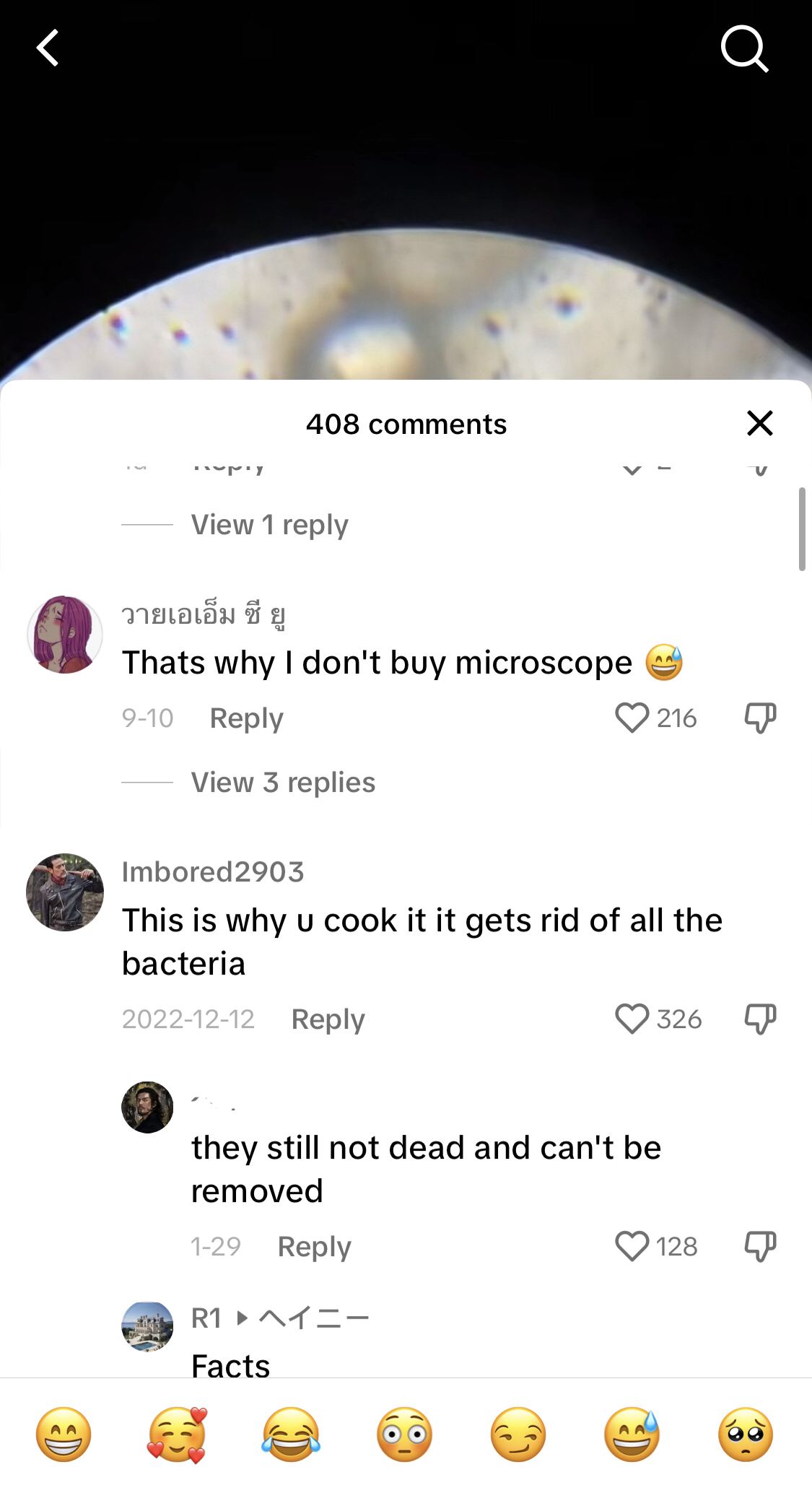Expand View 3 replies
The height and width of the screenshot is (1493, 812).
(283, 783)
